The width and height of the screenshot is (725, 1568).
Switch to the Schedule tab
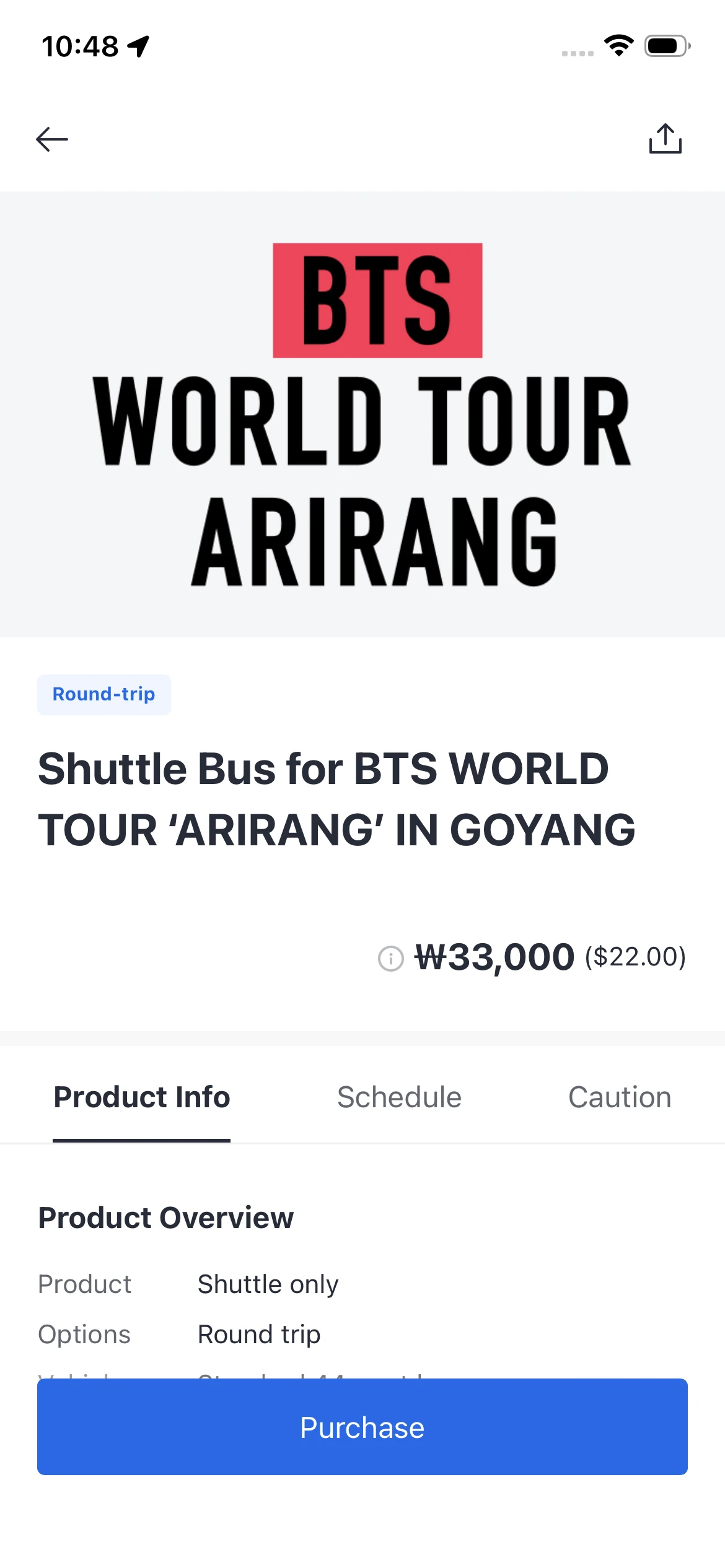coord(399,1097)
